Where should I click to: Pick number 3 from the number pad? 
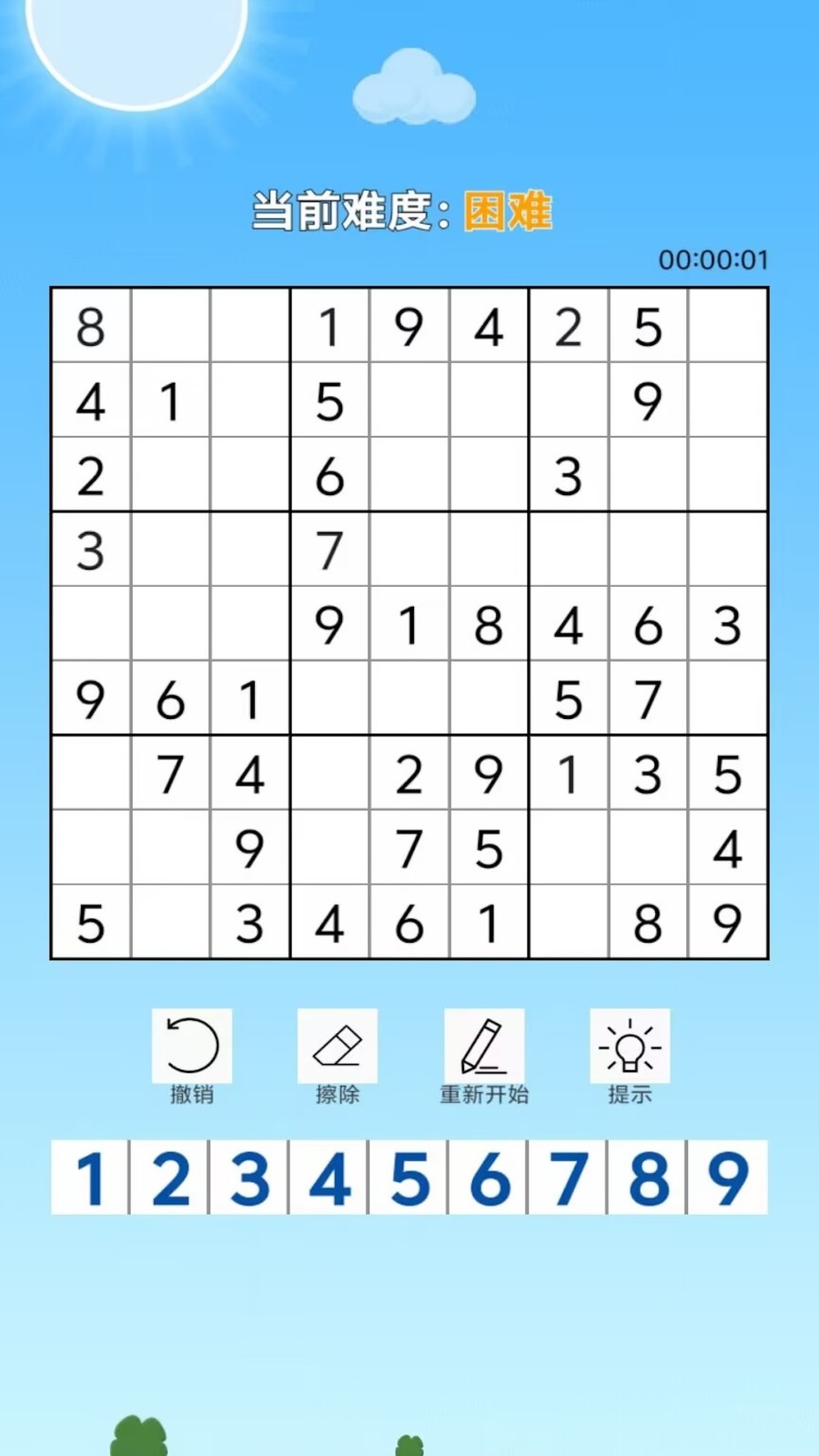[x=249, y=1178]
